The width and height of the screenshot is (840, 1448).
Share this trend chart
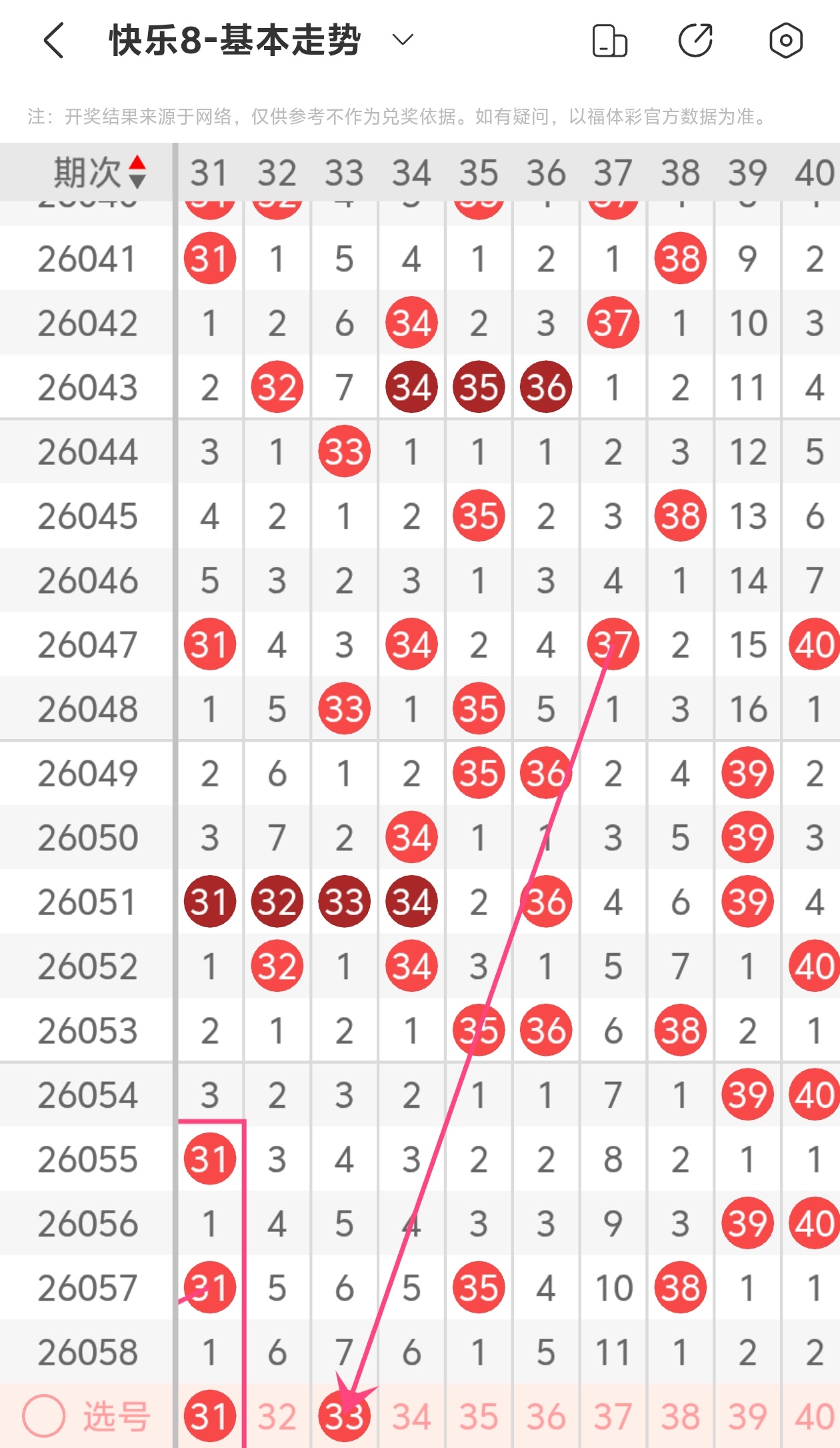(695, 41)
